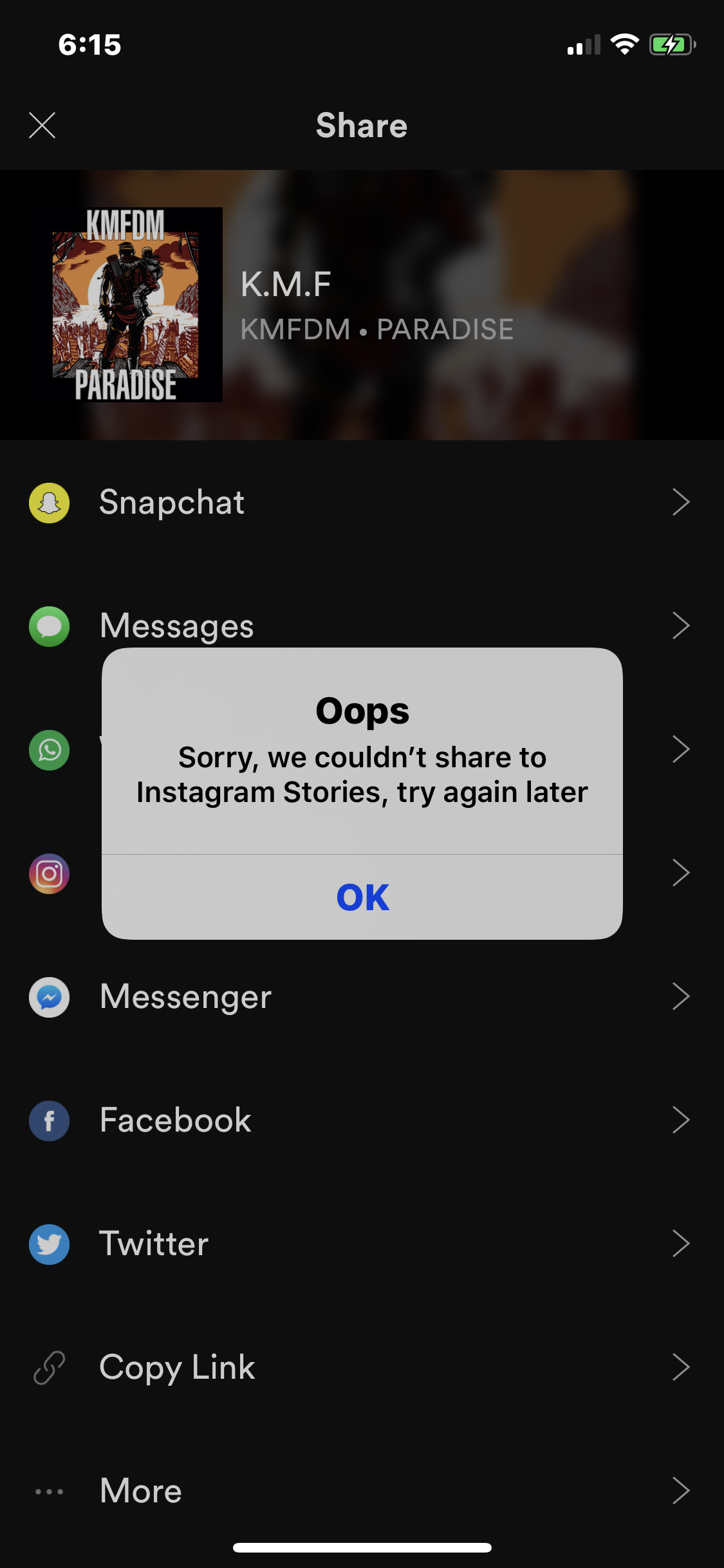Dismiss the Oops alert with OK
This screenshot has width=724, height=1568.
point(362,897)
